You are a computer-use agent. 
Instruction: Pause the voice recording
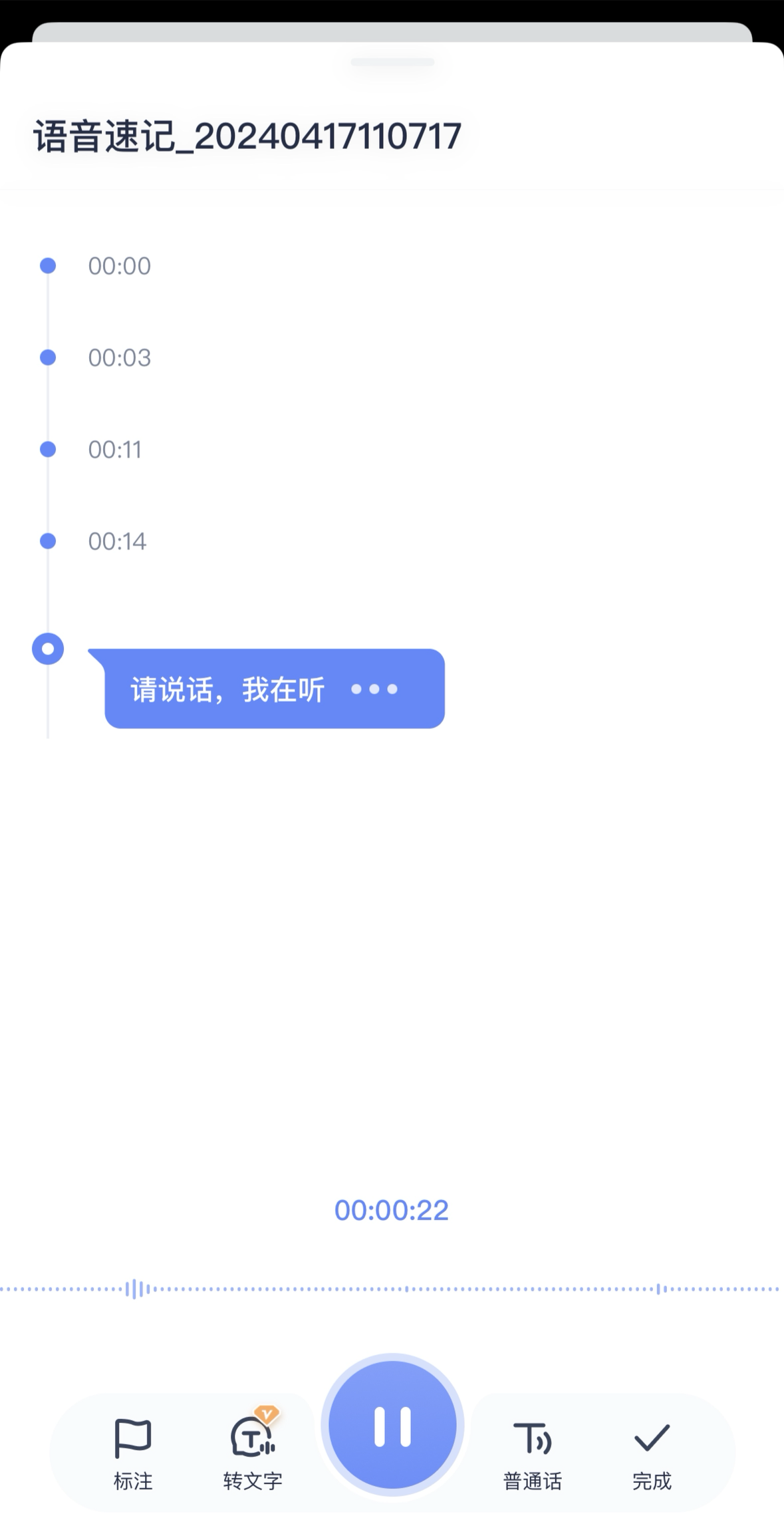click(x=392, y=1426)
